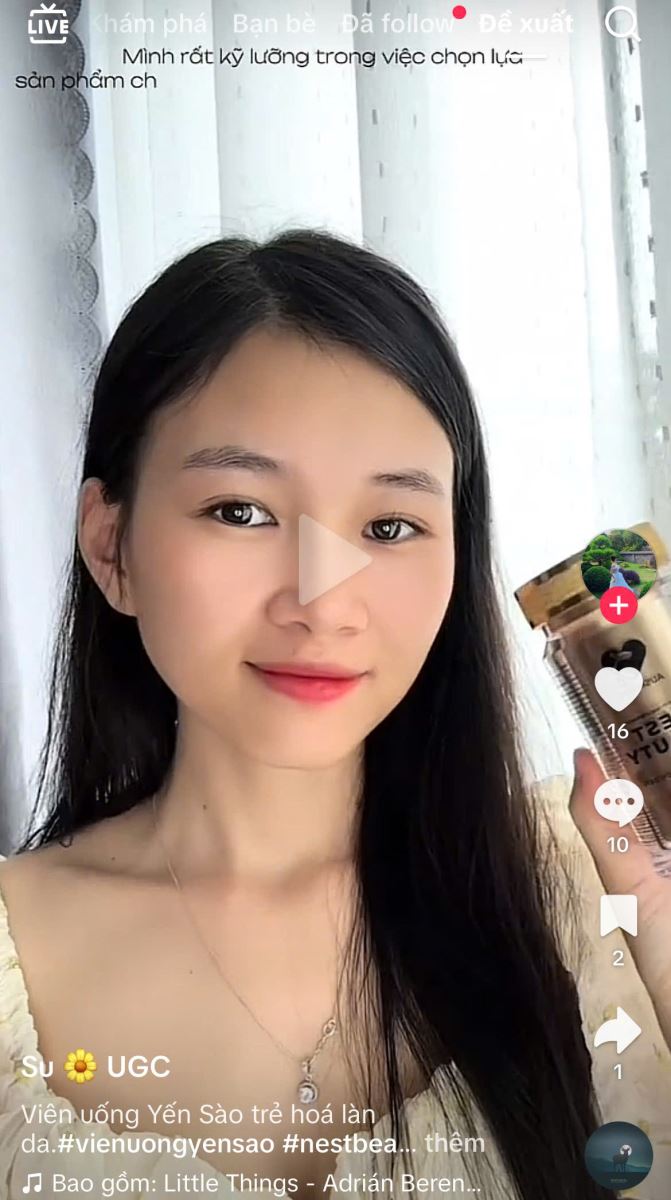Image resolution: width=671 pixels, height=1200 pixels.
Task: Open the creator's profile avatar
Action: click(618, 564)
